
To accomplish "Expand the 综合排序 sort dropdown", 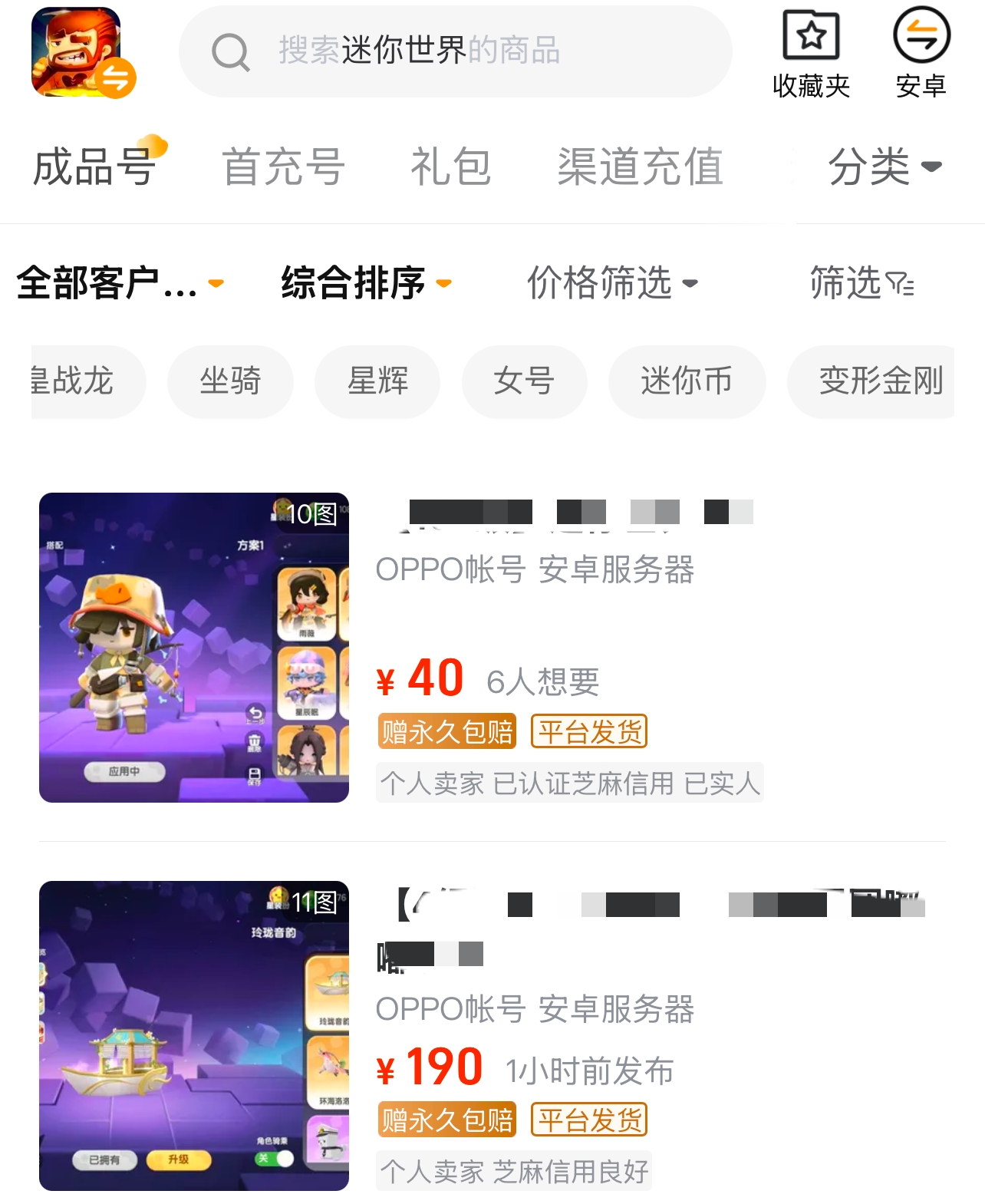I will click(366, 283).
